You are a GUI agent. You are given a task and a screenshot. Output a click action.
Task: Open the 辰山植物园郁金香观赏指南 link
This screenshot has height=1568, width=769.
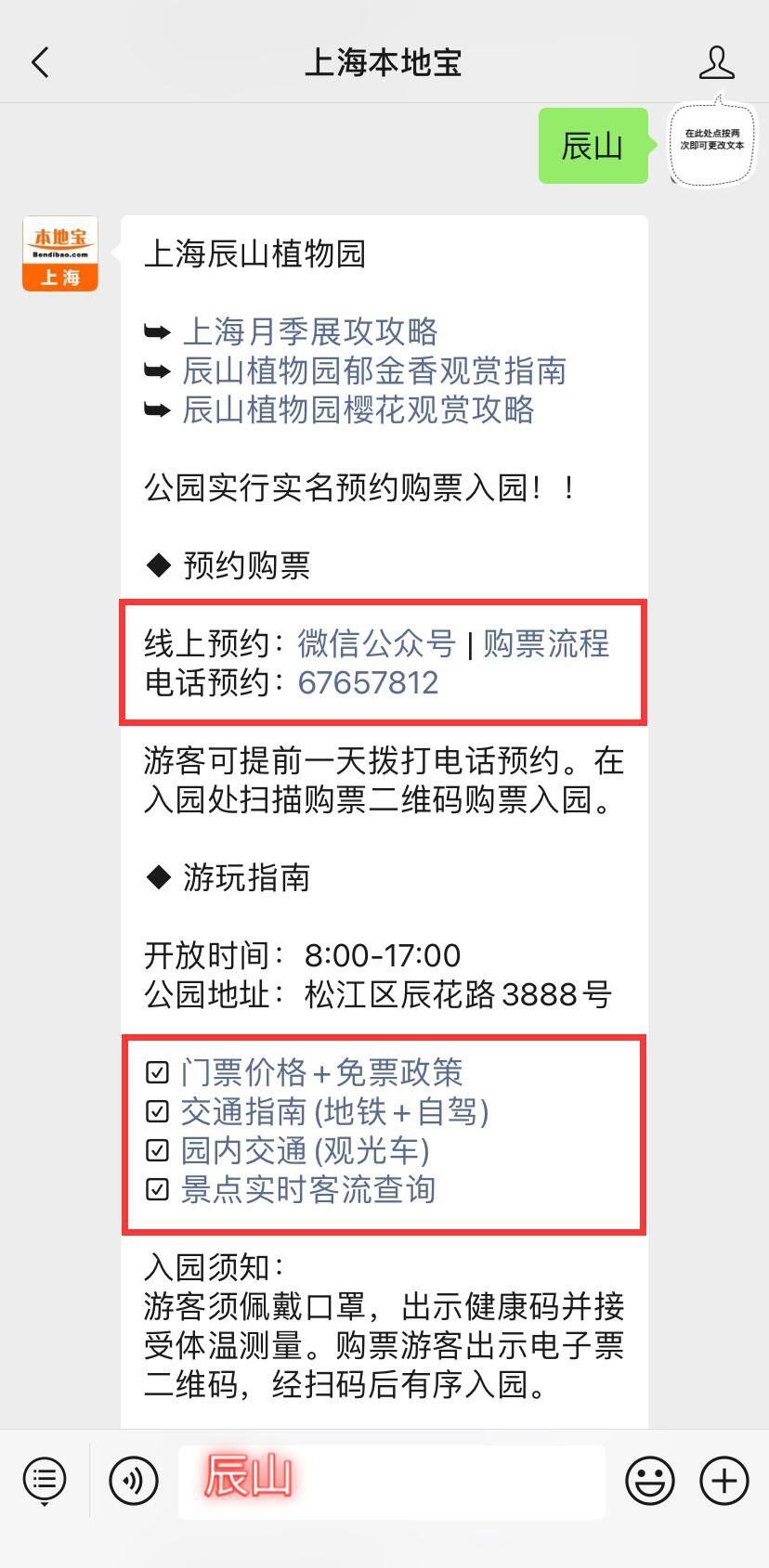click(374, 370)
